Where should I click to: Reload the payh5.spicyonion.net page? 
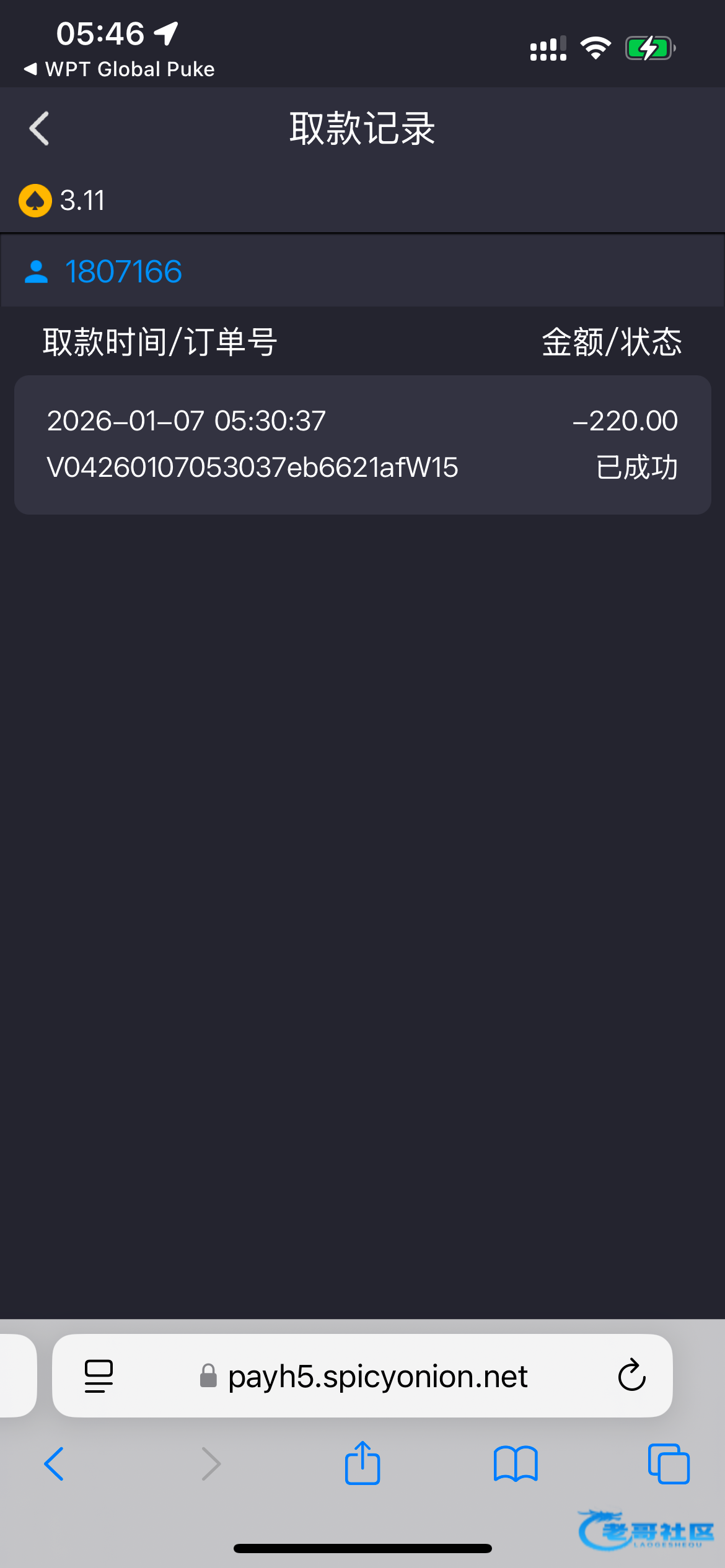[631, 1376]
